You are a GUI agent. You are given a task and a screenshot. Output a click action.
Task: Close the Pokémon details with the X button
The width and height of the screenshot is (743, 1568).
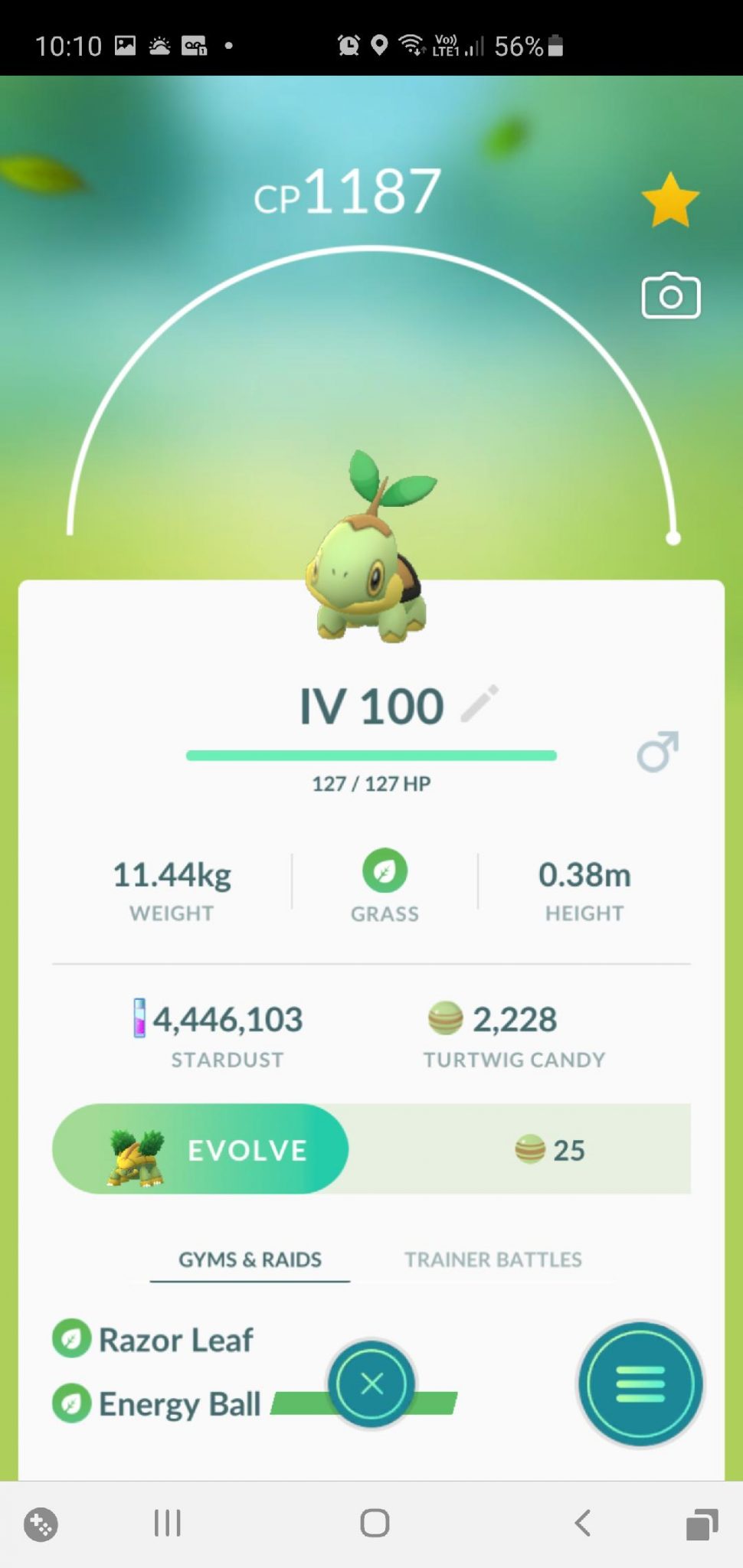tap(371, 1383)
